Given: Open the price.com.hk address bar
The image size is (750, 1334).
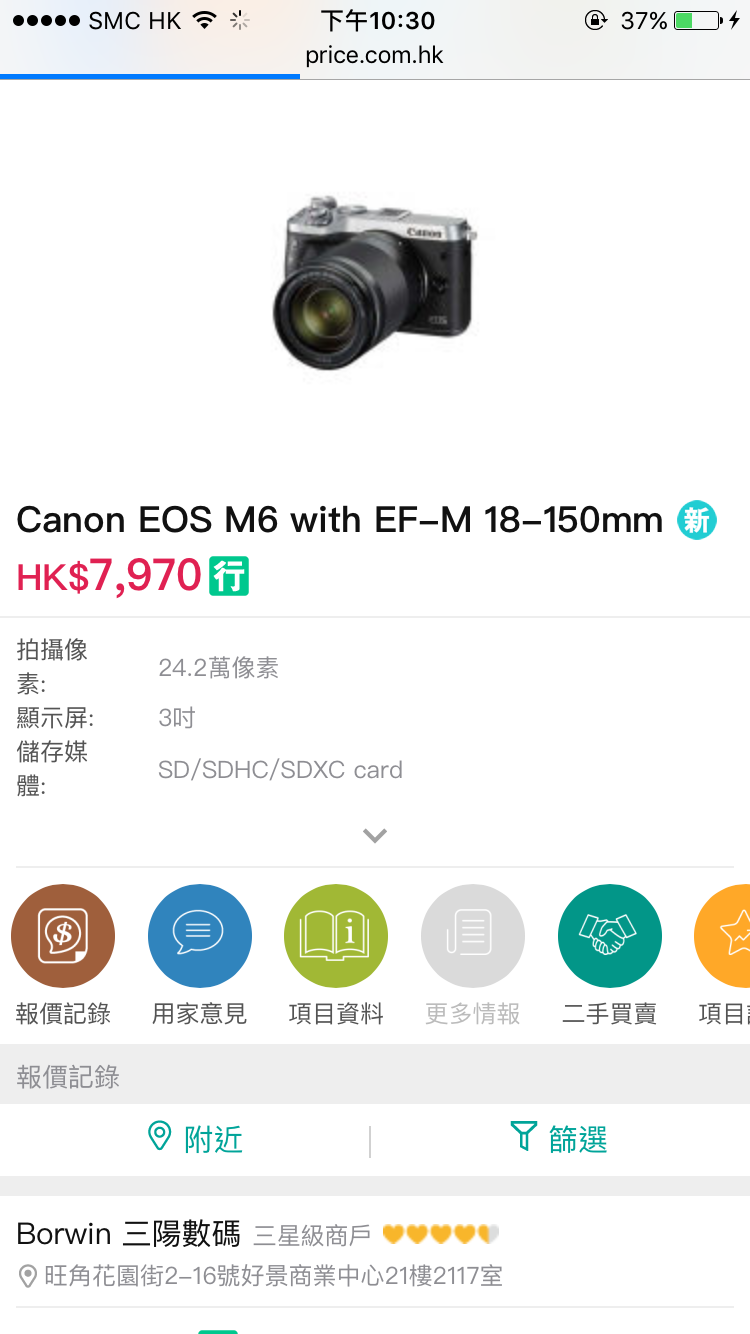Looking at the screenshot, I should 375,55.
